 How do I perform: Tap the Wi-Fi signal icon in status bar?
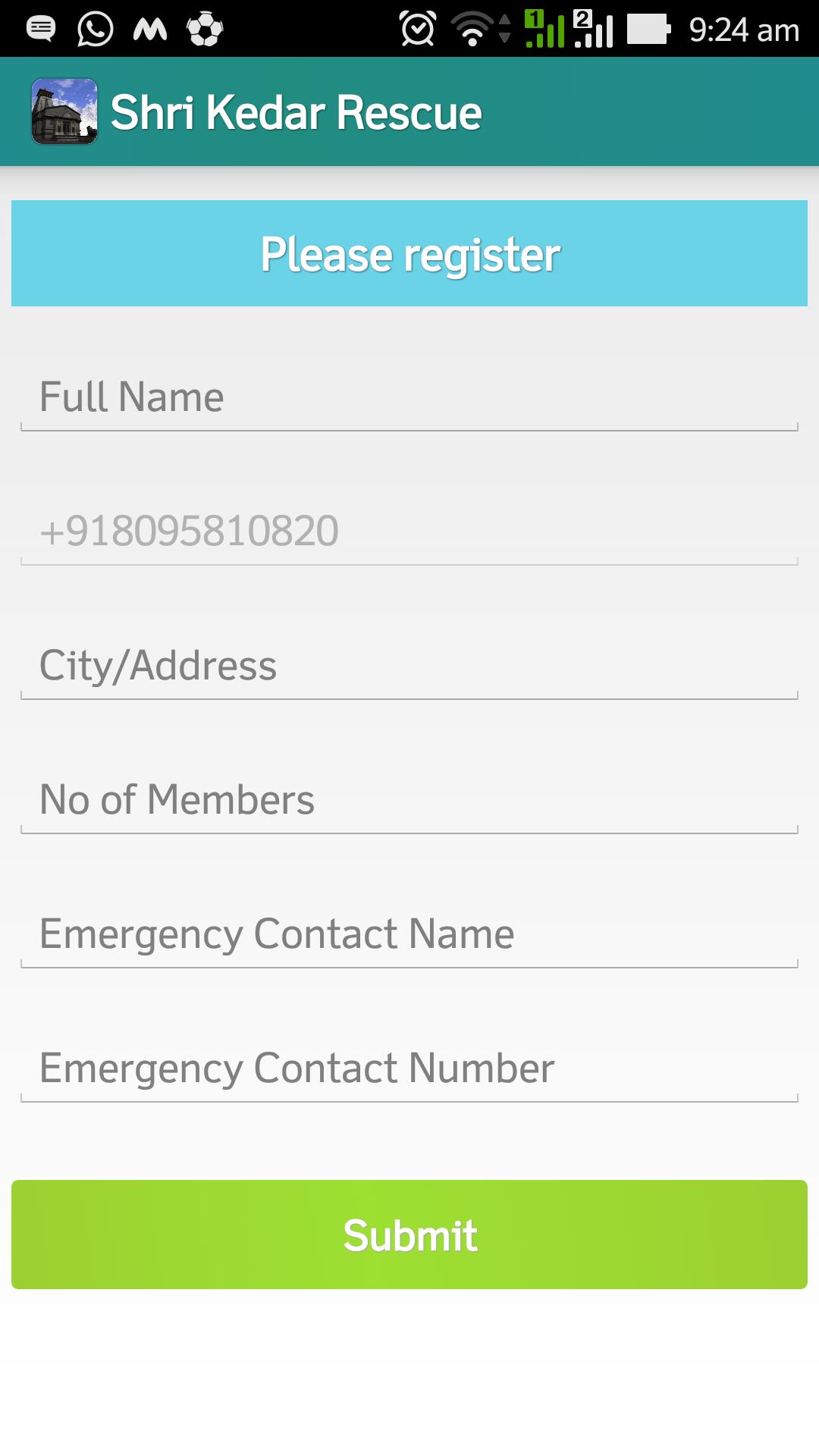[472, 29]
